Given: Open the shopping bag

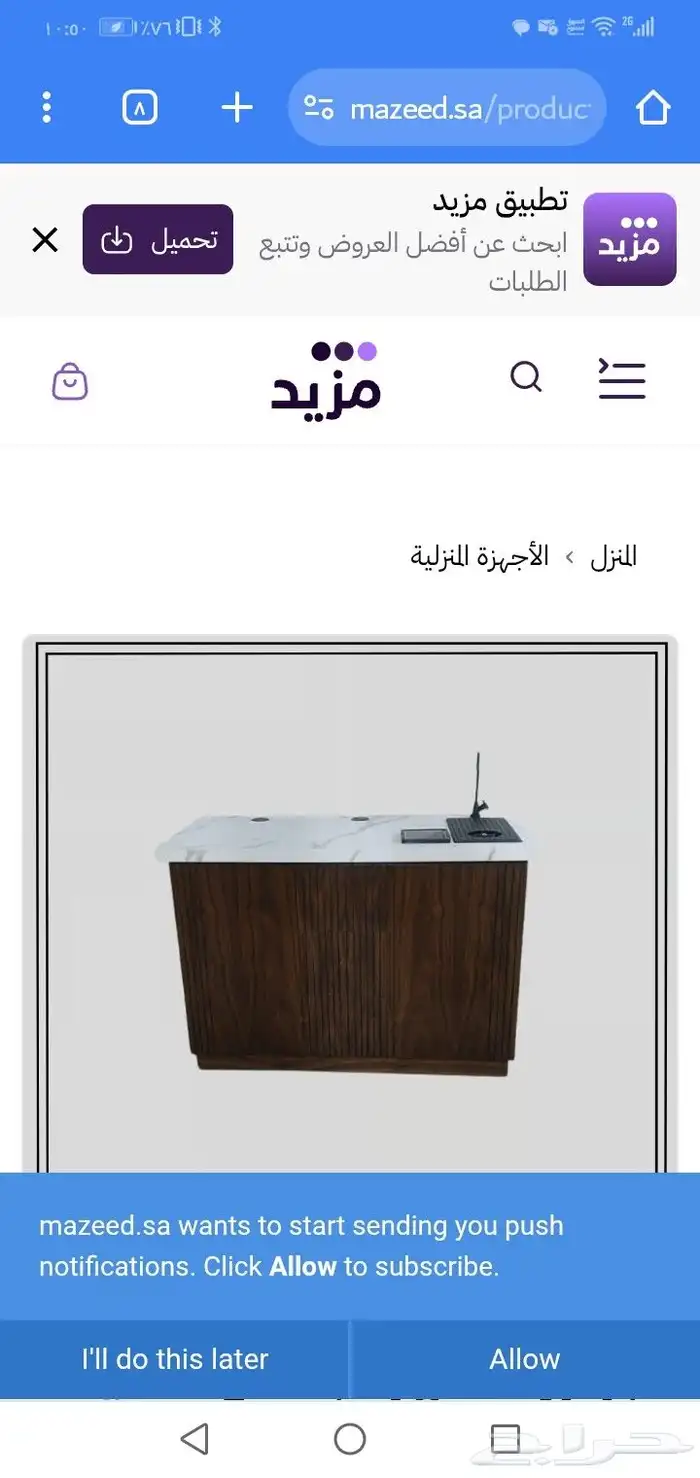Looking at the screenshot, I should pyautogui.click(x=70, y=381).
